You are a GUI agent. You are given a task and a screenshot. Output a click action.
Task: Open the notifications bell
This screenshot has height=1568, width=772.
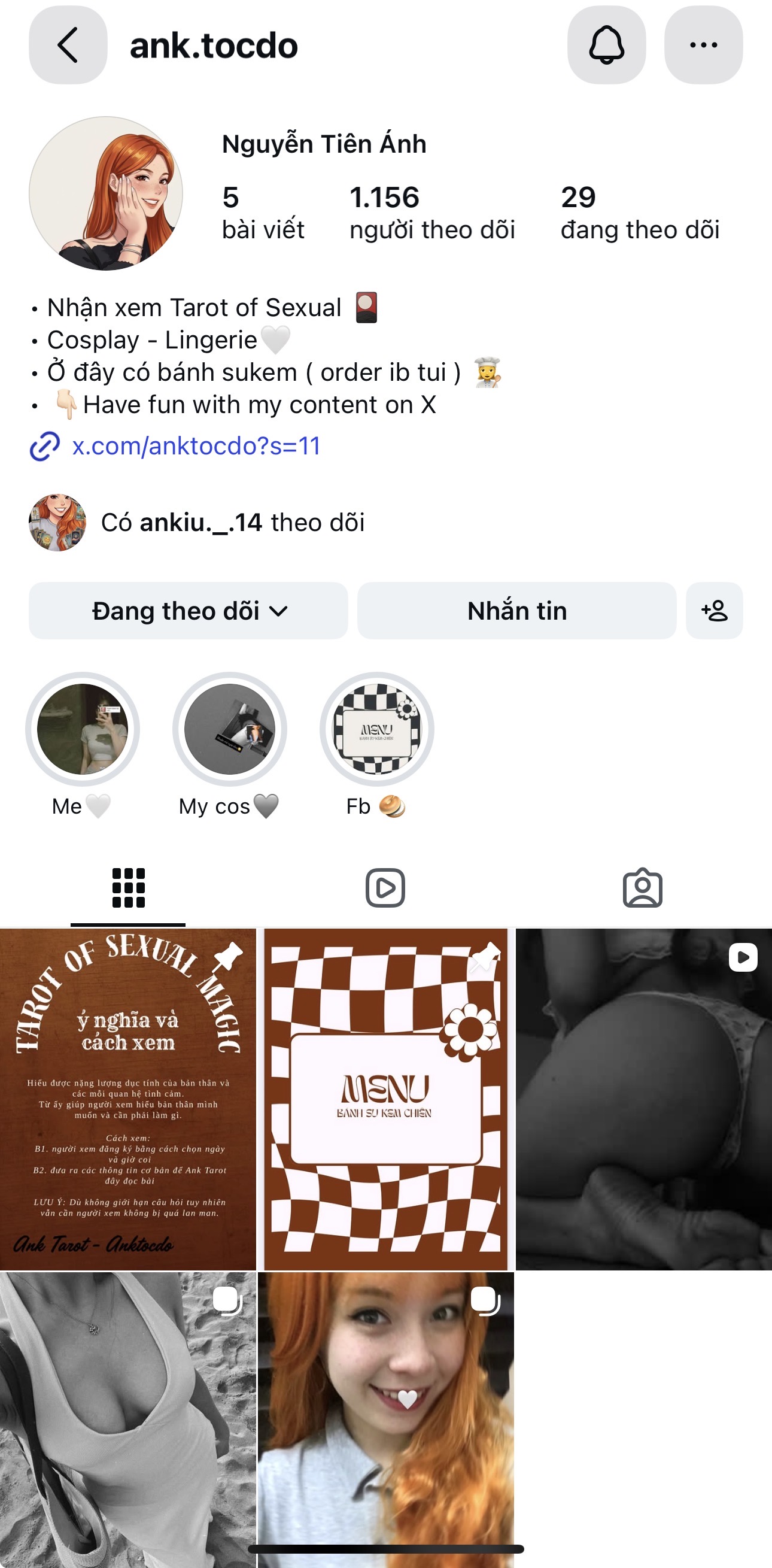tap(606, 45)
